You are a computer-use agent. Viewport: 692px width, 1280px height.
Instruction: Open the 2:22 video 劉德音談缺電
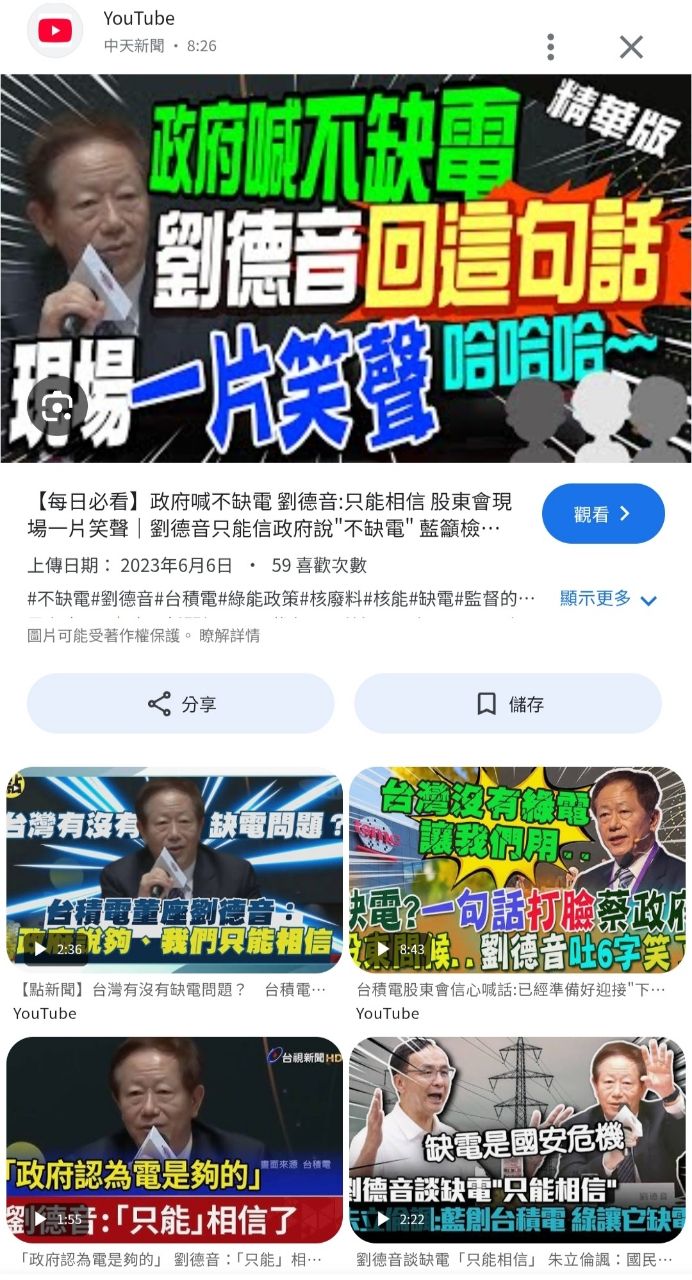pos(517,1139)
